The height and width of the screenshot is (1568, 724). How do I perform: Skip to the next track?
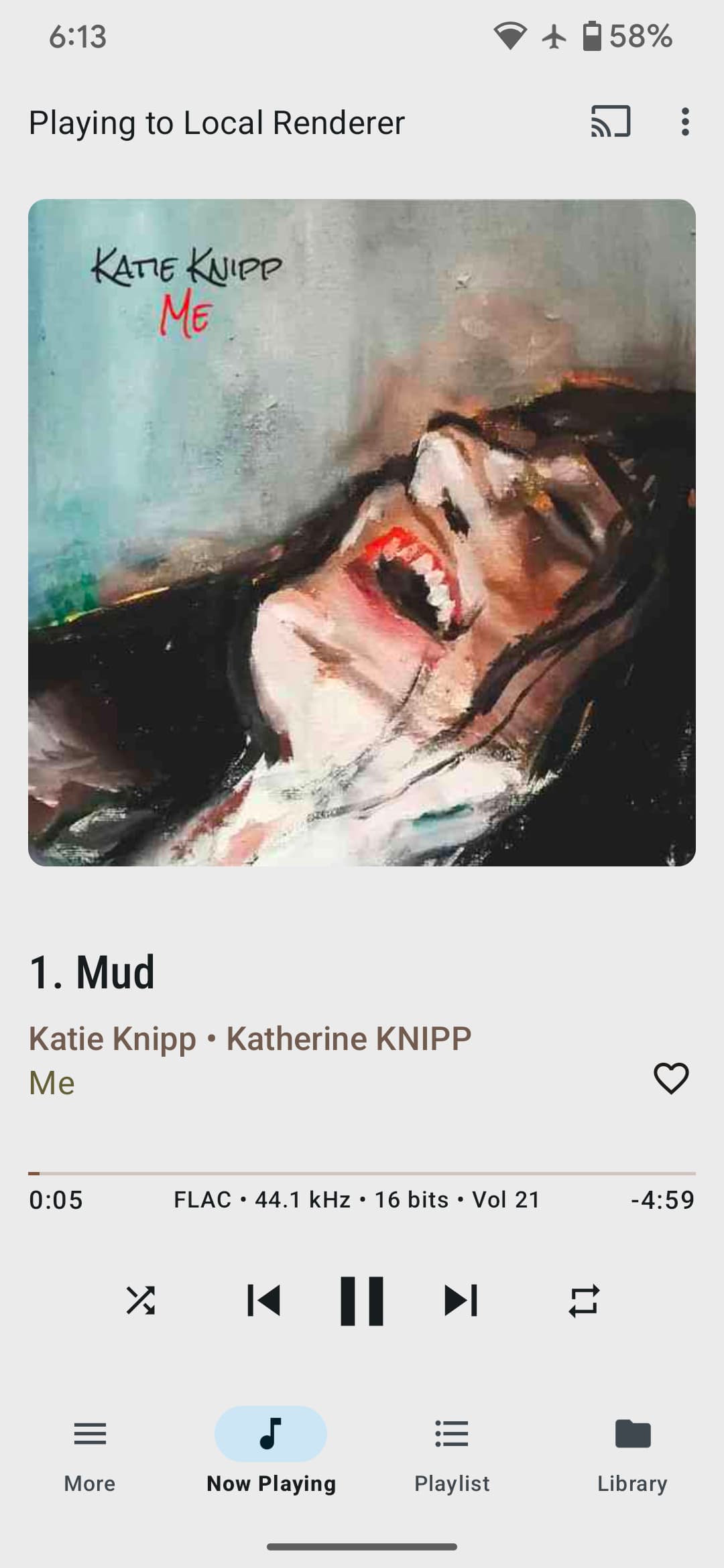click(x=461, y=1301)
